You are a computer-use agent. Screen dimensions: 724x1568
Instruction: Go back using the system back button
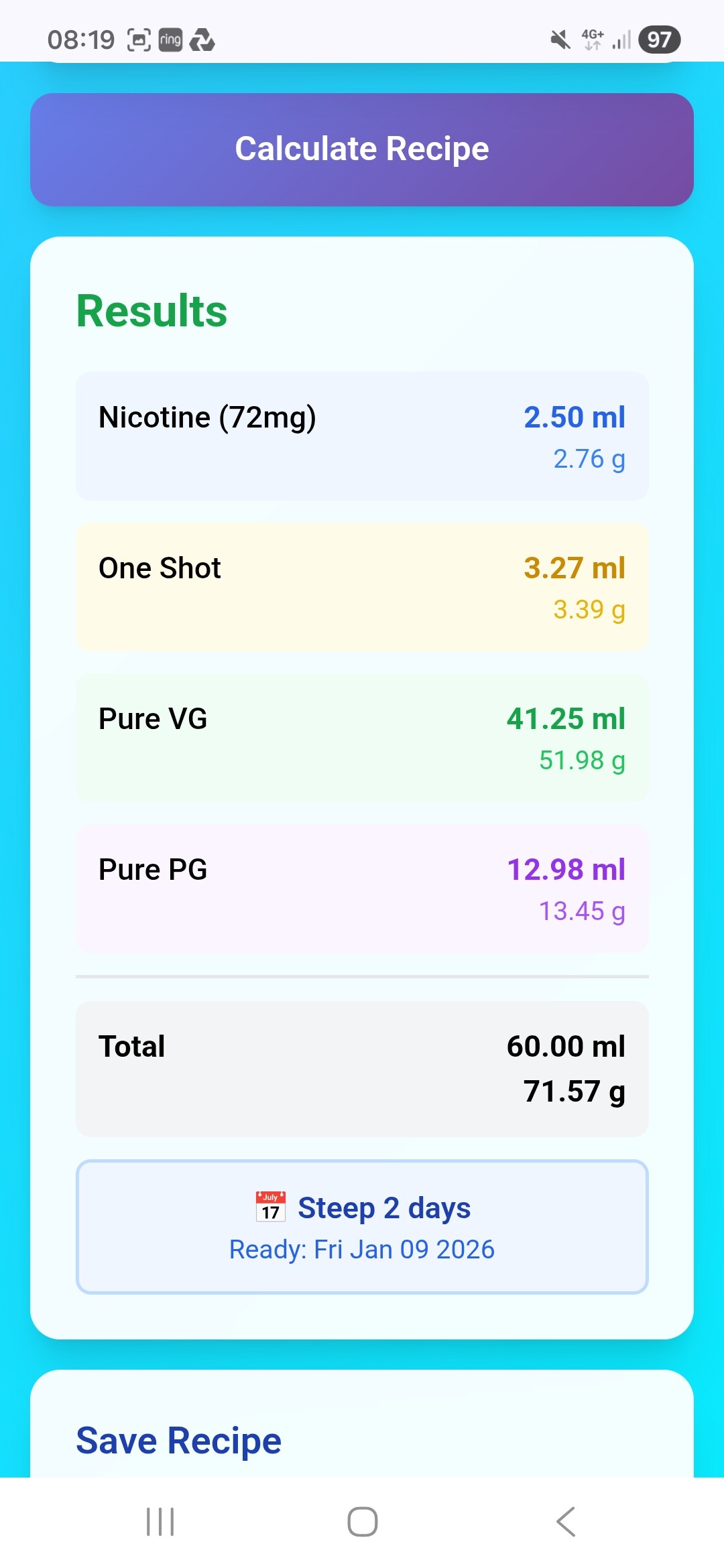565,1522
